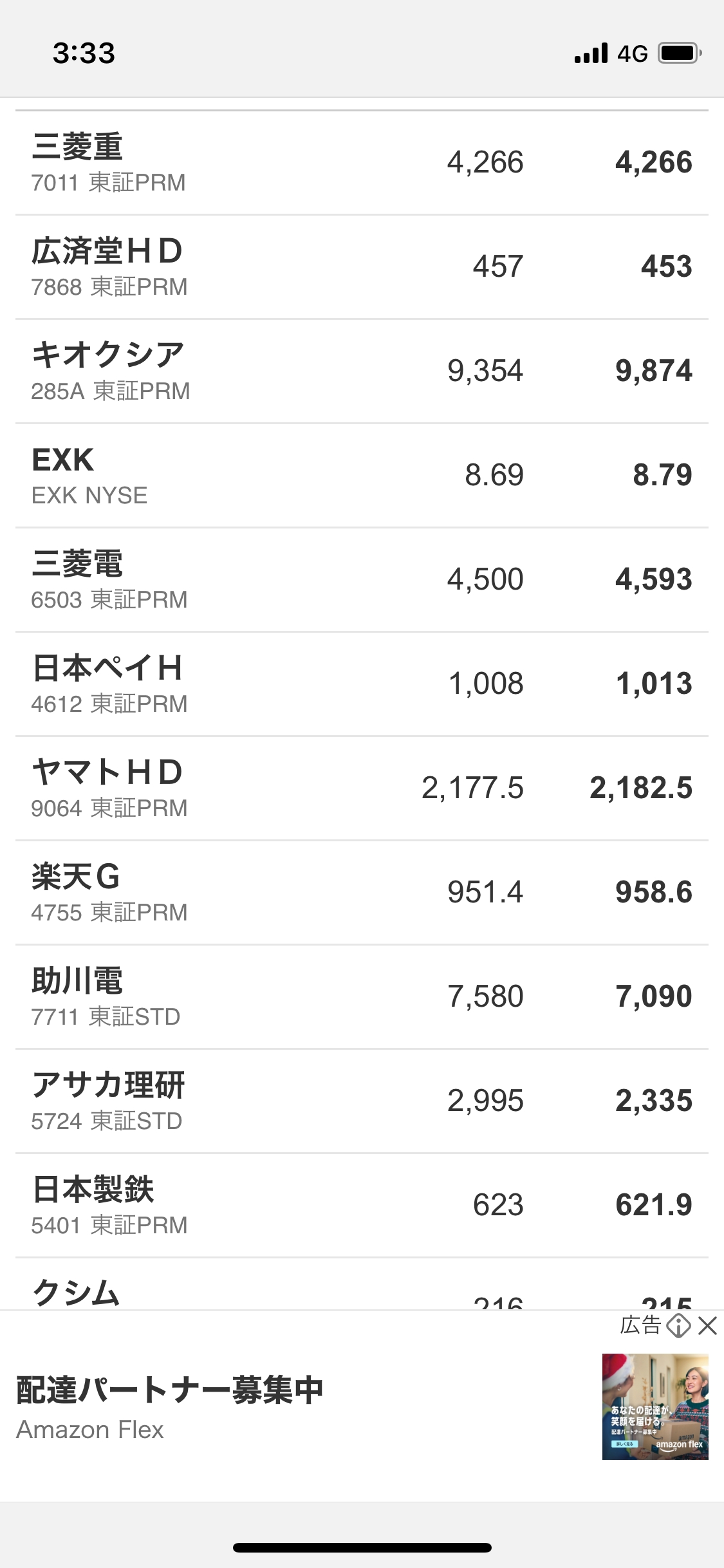Tap the 三菱電 stock row
Screen dimensions: 724x1568
[x=360, y=579]
